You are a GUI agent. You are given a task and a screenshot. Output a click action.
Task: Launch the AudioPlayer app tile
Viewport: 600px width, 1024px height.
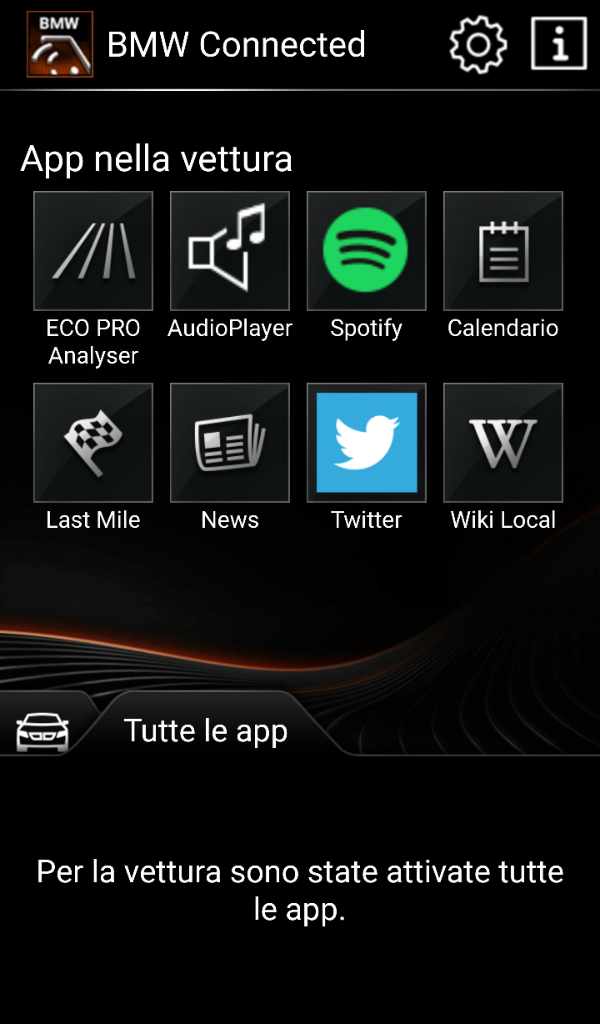click(x=230, y=251)
